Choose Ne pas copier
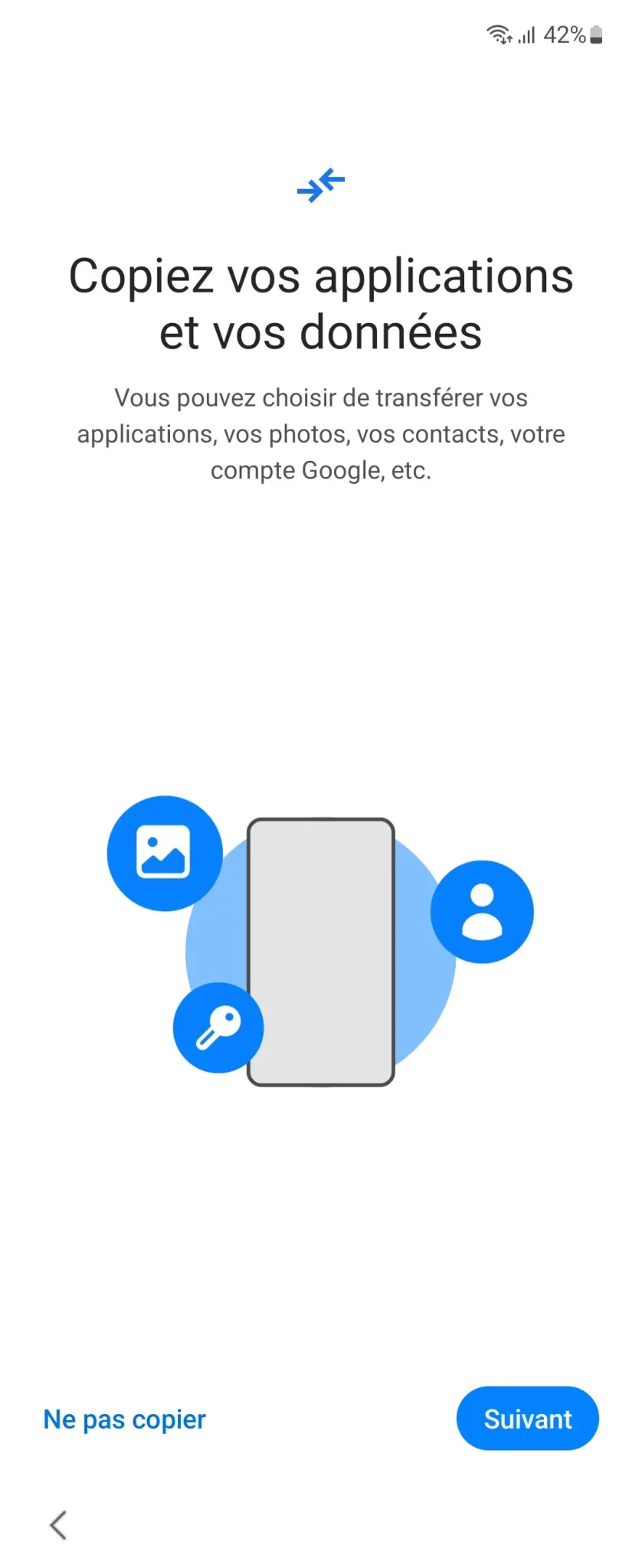 tap(125, 1419)
